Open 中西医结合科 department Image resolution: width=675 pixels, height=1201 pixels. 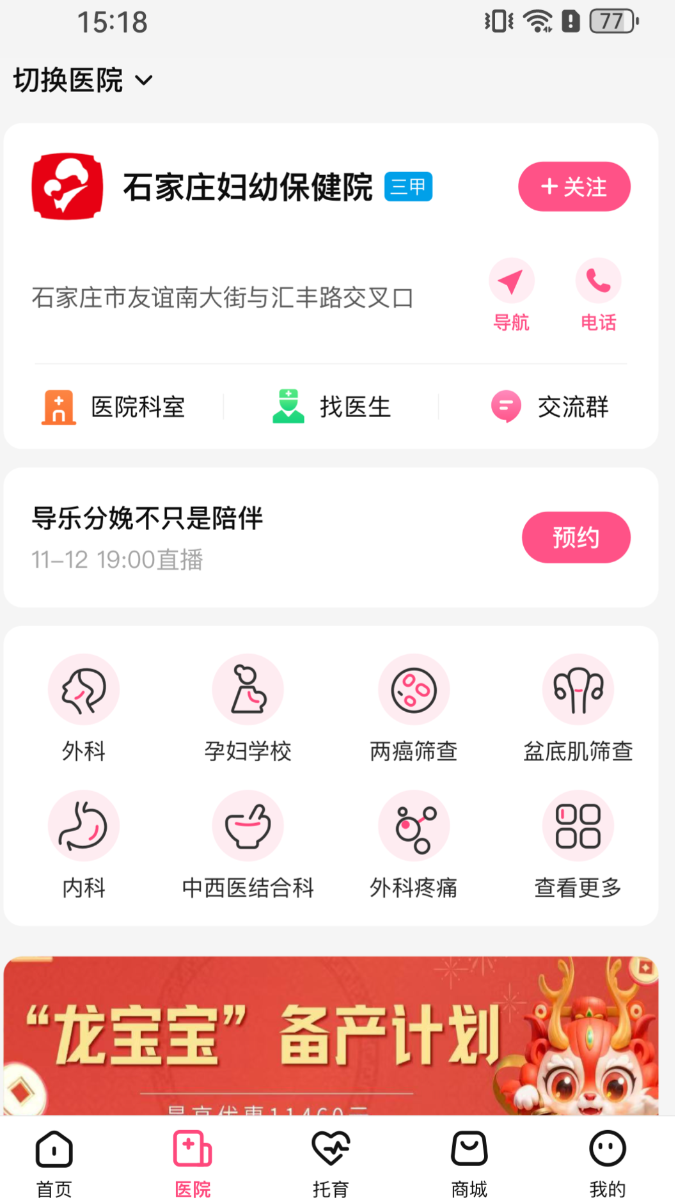(x=248, y=845)
